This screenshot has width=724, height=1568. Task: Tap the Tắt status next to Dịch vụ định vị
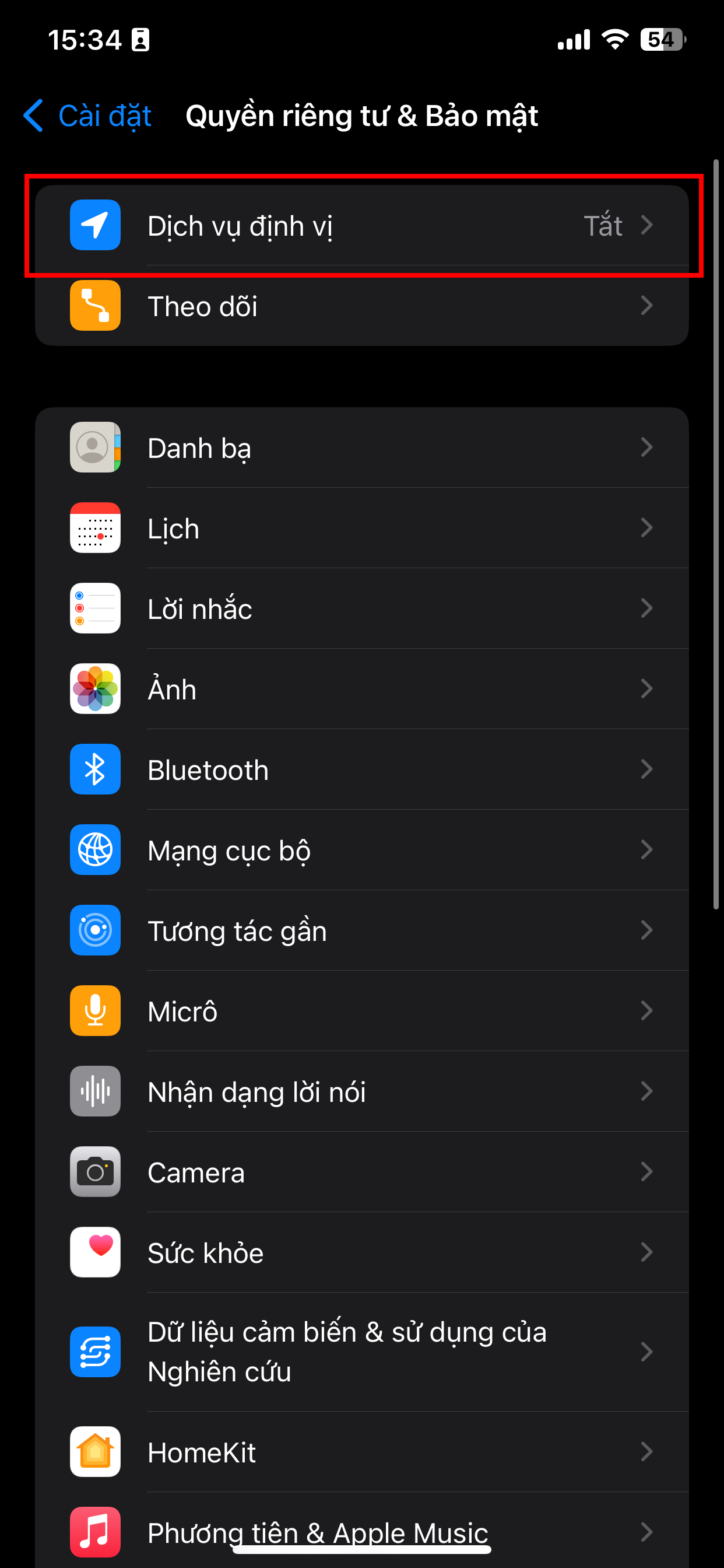tap(603, 226)
